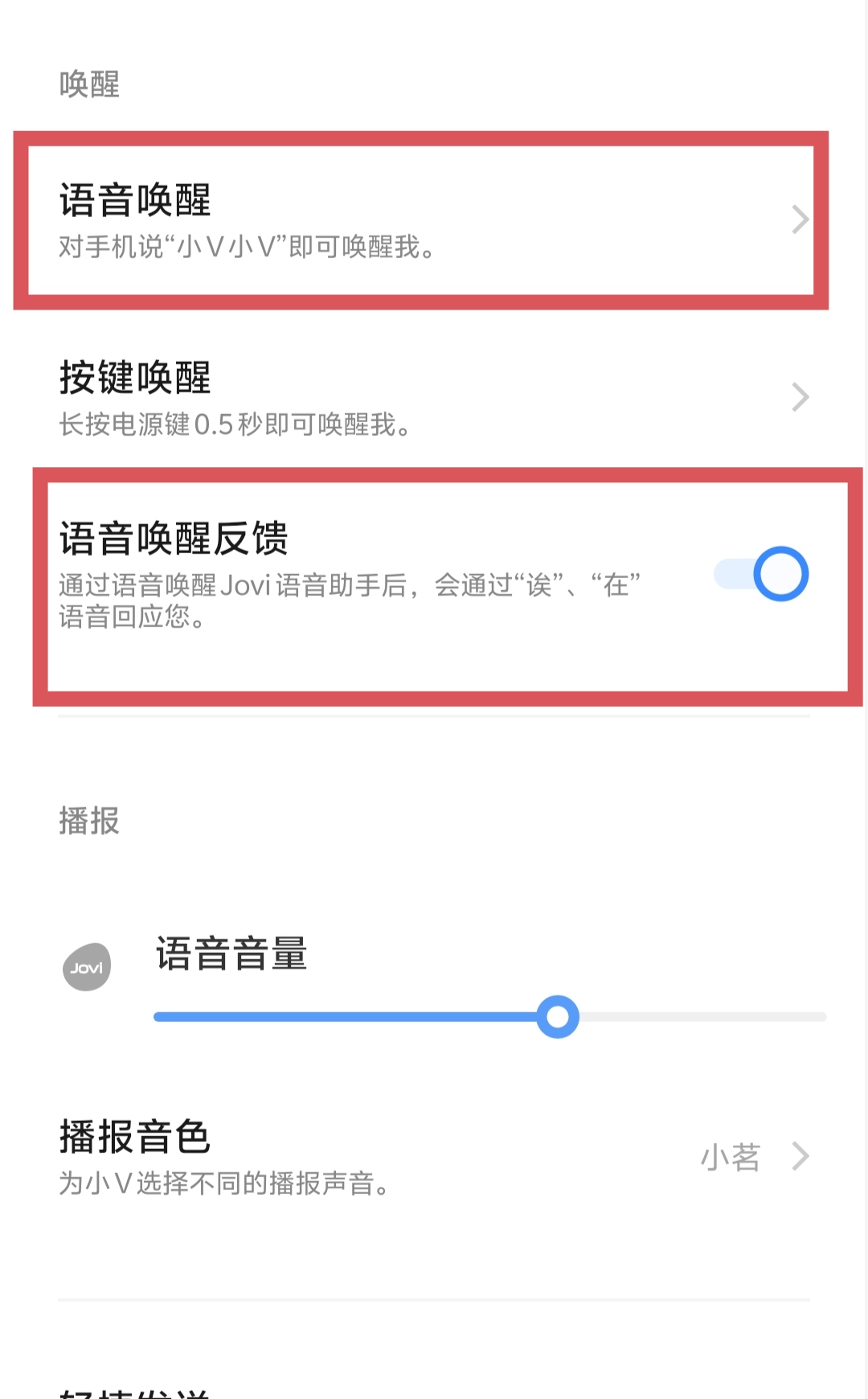Toggle the 语音唤醒反馈 switch
The height and width of the screenshot is (1399, 868).
point(761,574)
